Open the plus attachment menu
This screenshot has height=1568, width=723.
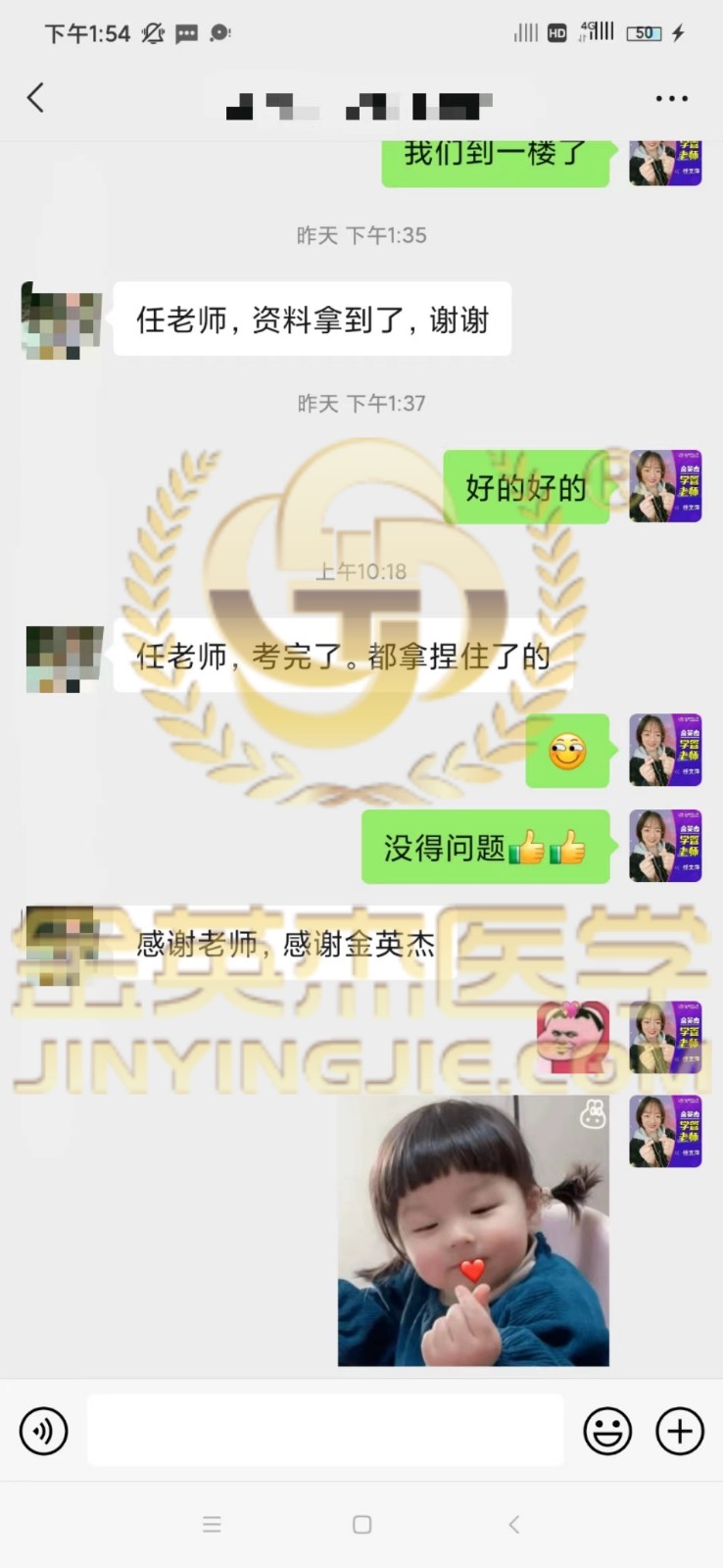click(679, 1431)
